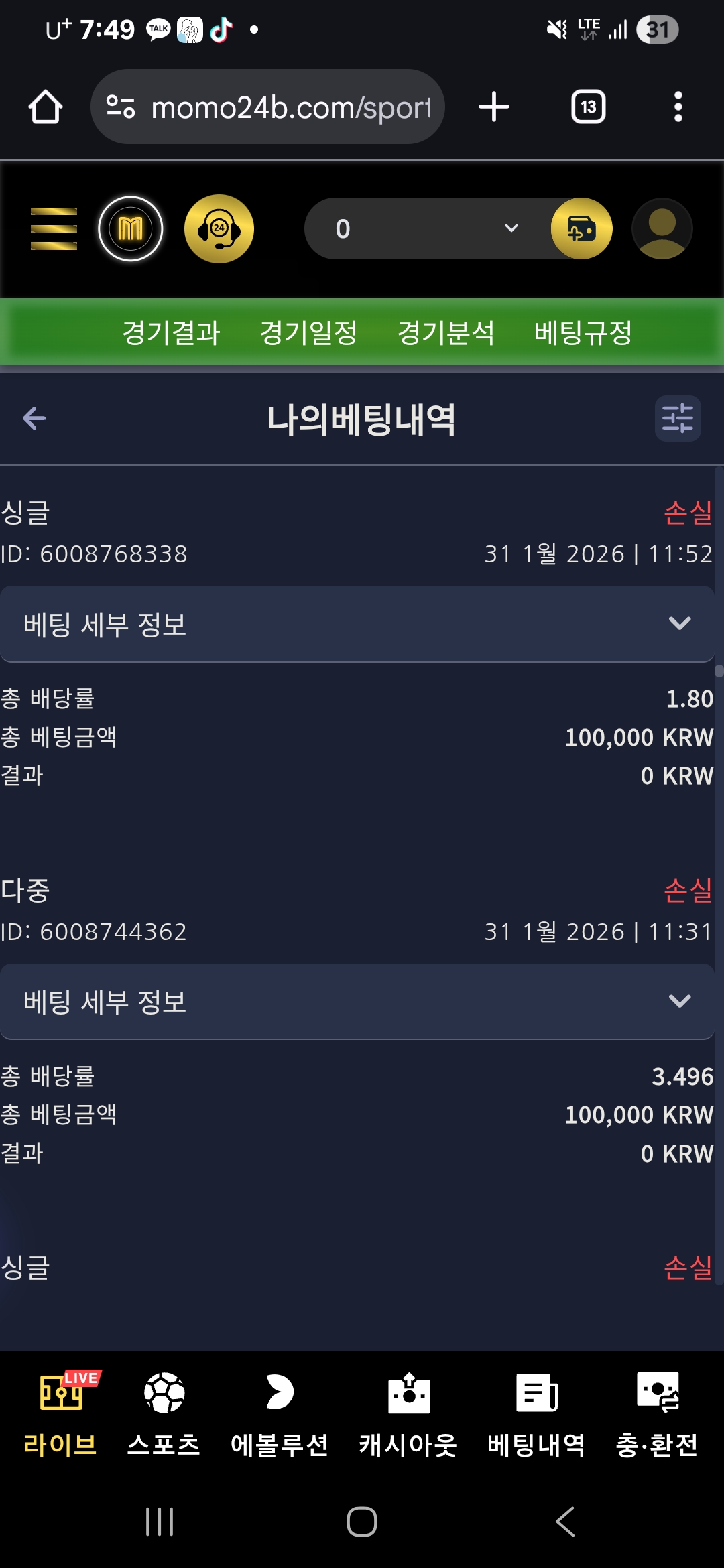724x1568 pixels.
Task: Open the 경기일정 schedule tab
Action: tap(308, 332)
